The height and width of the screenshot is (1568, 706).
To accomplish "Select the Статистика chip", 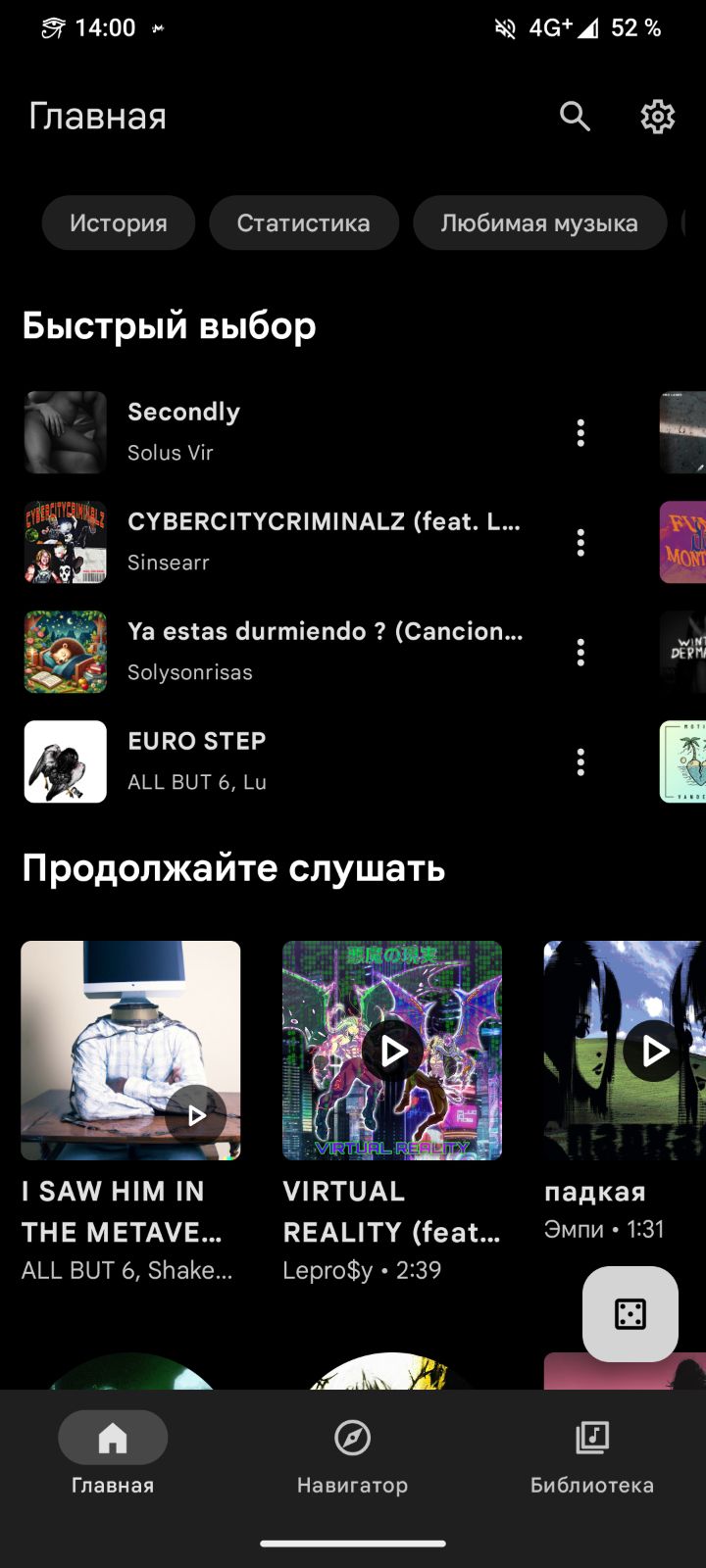I will (304, 223).
